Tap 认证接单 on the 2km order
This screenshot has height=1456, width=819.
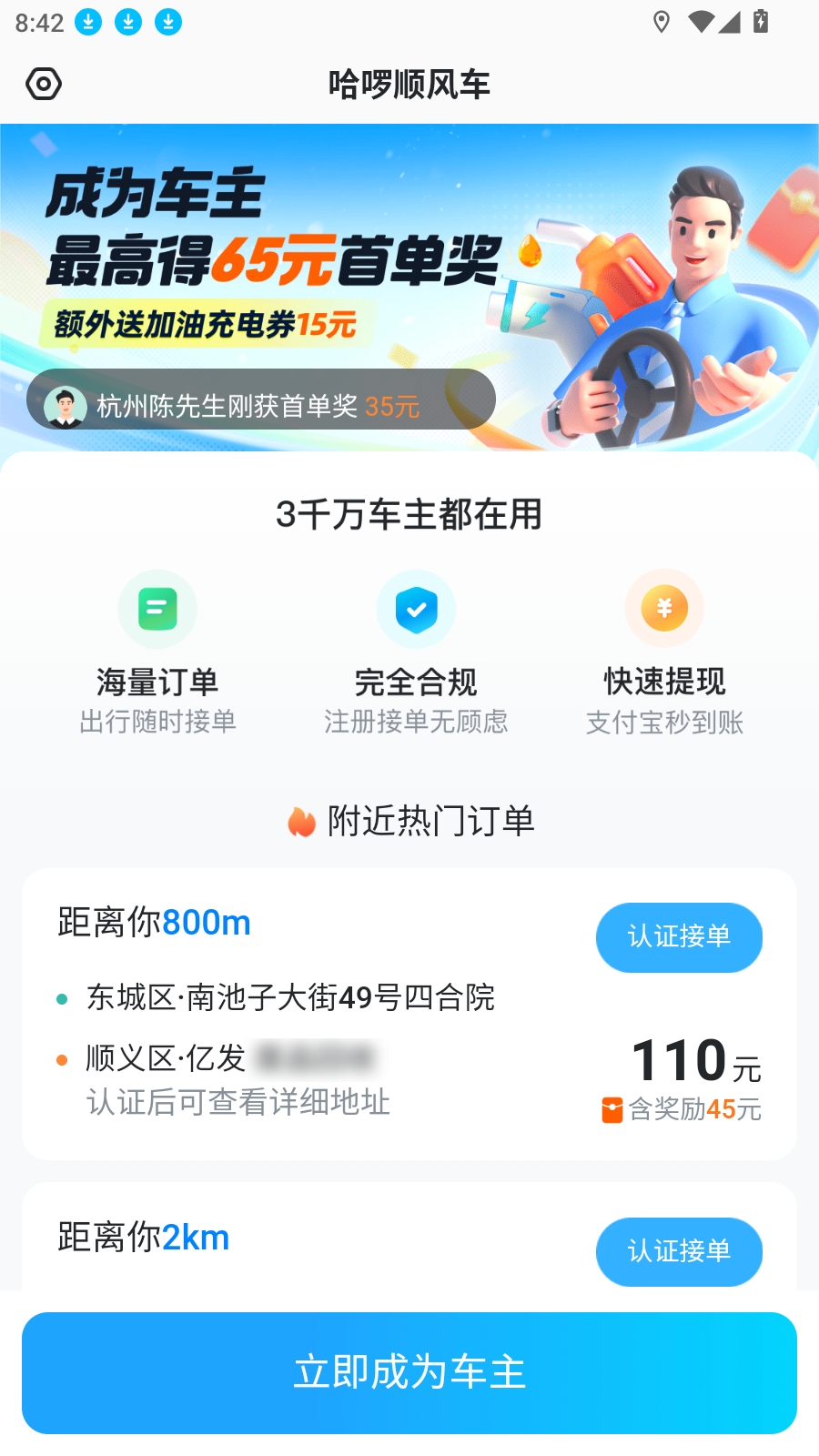(679, 1252)
